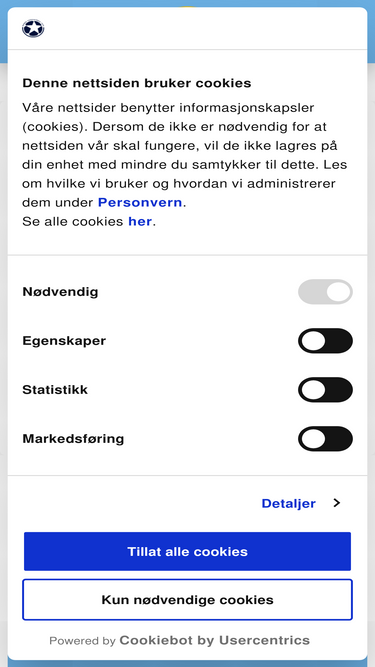The height and width of the screenshot is (667, 375).
Task: Turn on Statistikk cookies
Action: (325, 390)
